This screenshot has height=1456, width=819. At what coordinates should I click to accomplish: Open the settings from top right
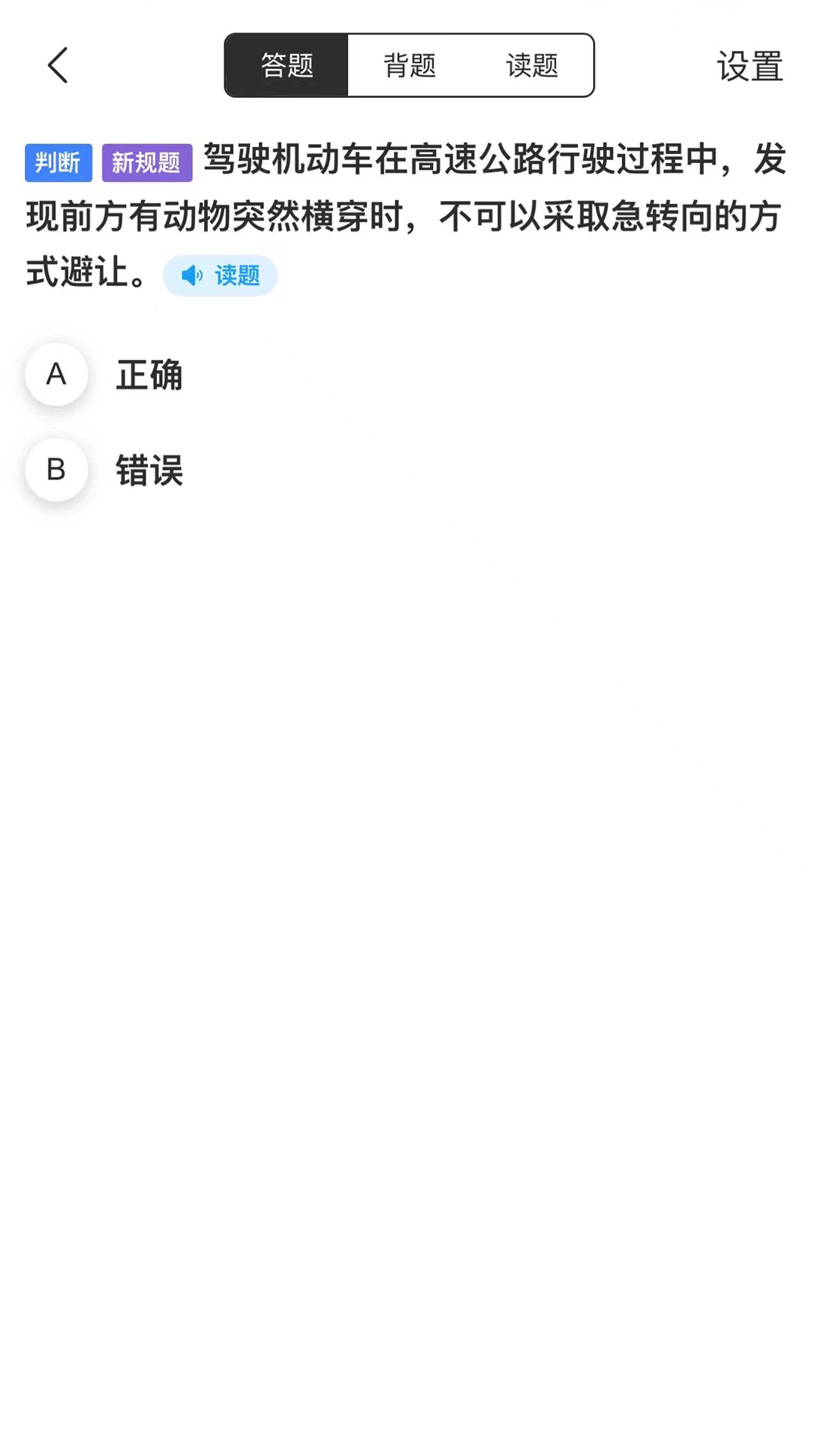(750, 67)
